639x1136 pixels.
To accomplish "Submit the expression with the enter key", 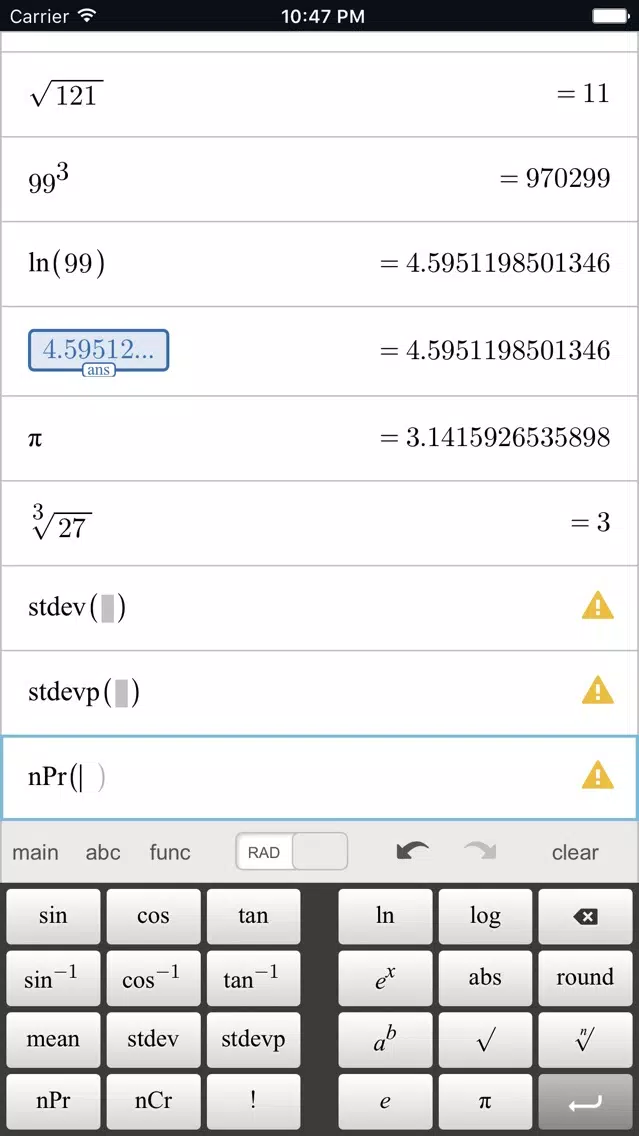I will 585,1102.
